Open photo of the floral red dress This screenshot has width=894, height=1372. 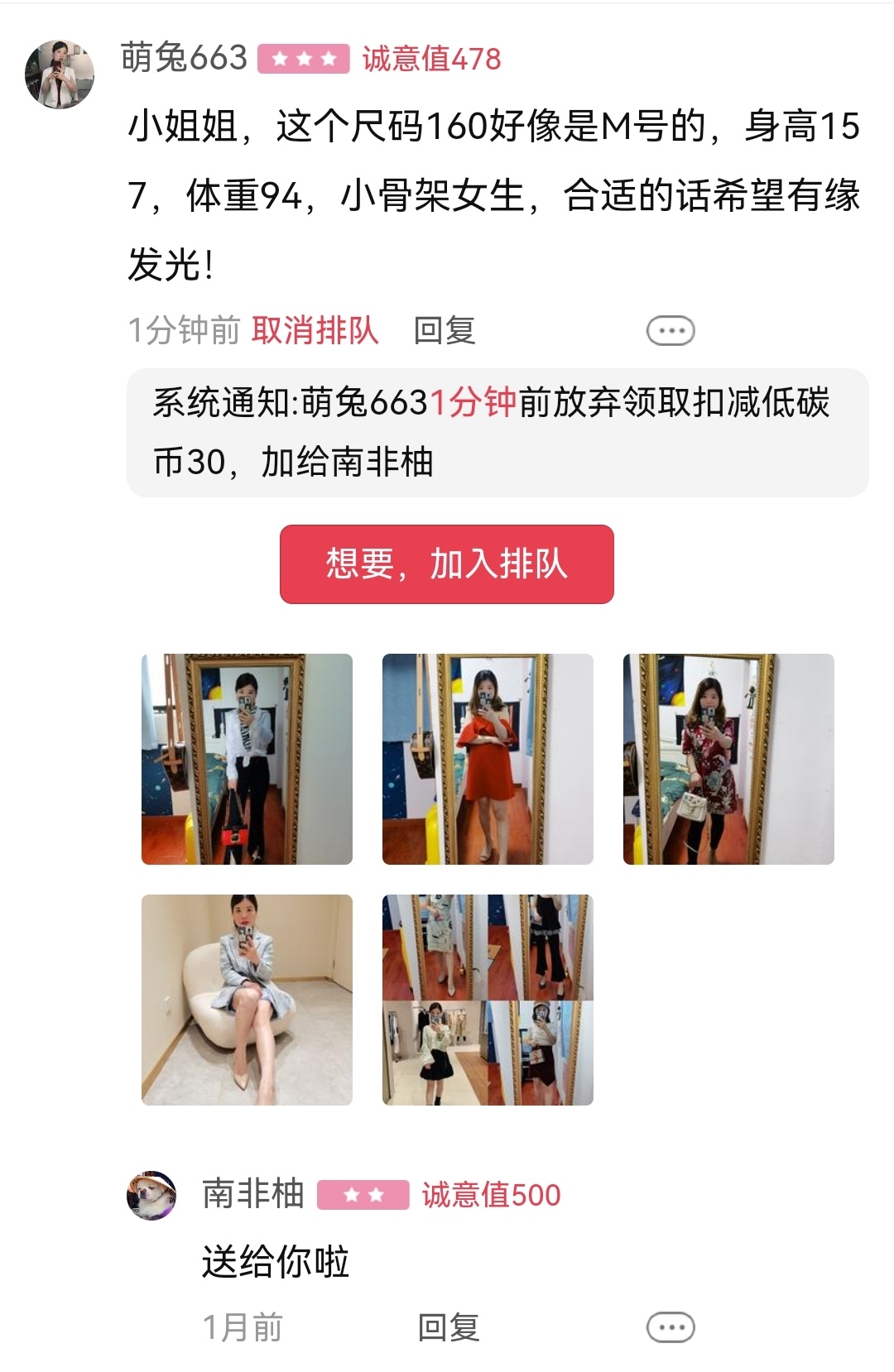[728, 759]
